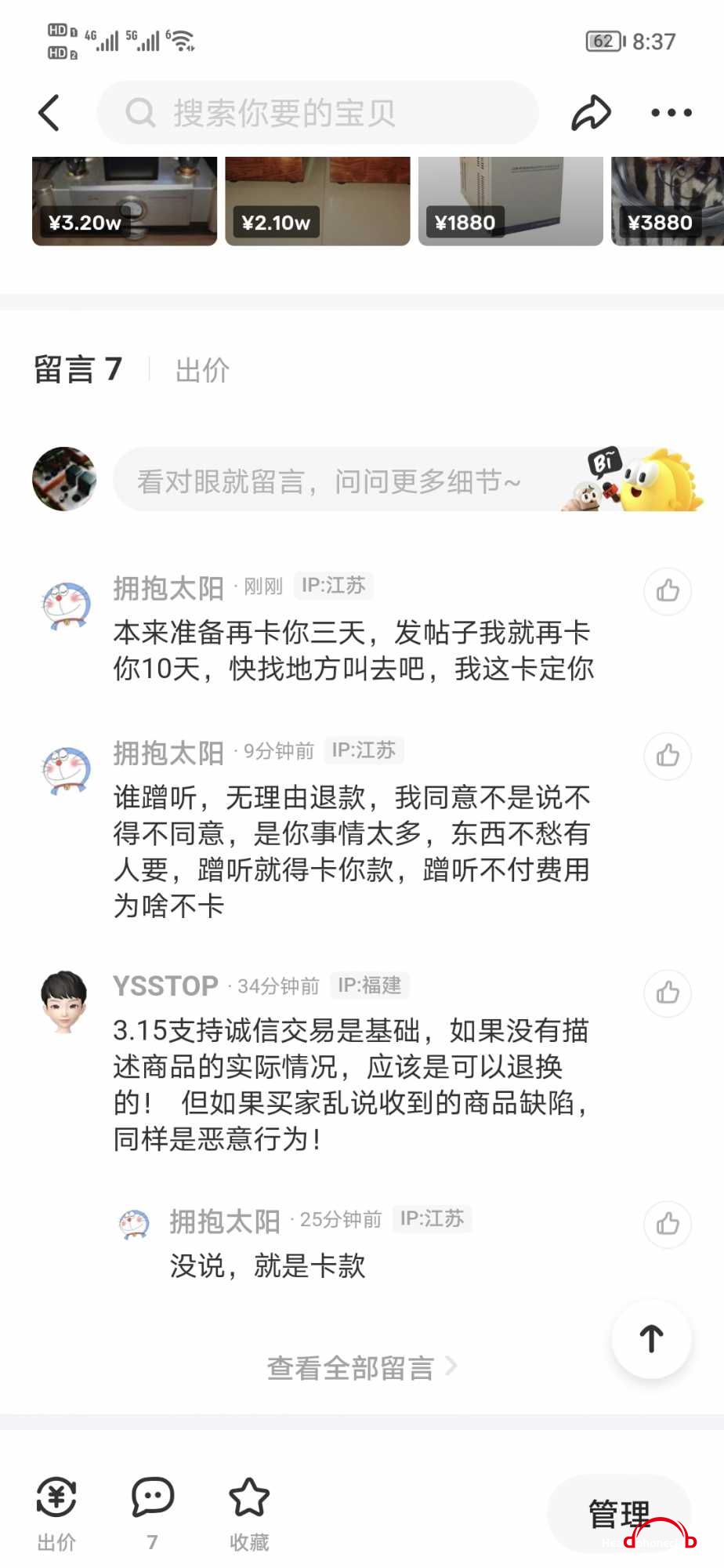Open the three-dot overflow menu
724x1568 pixels.
point(672,113)
